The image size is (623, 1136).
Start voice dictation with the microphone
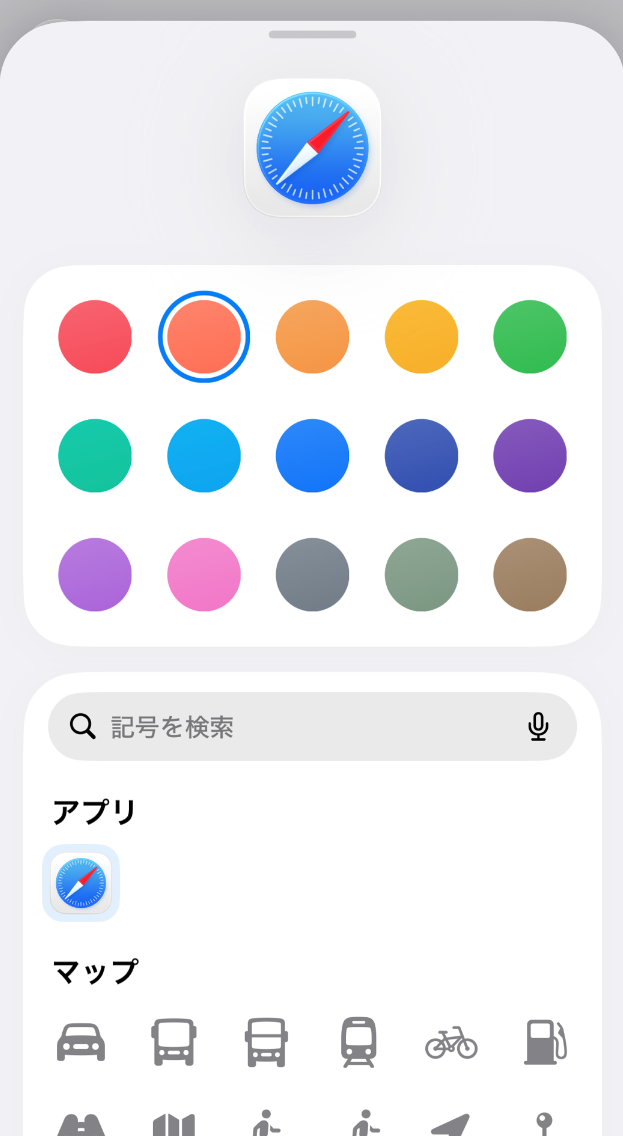[x=538, y=727]
